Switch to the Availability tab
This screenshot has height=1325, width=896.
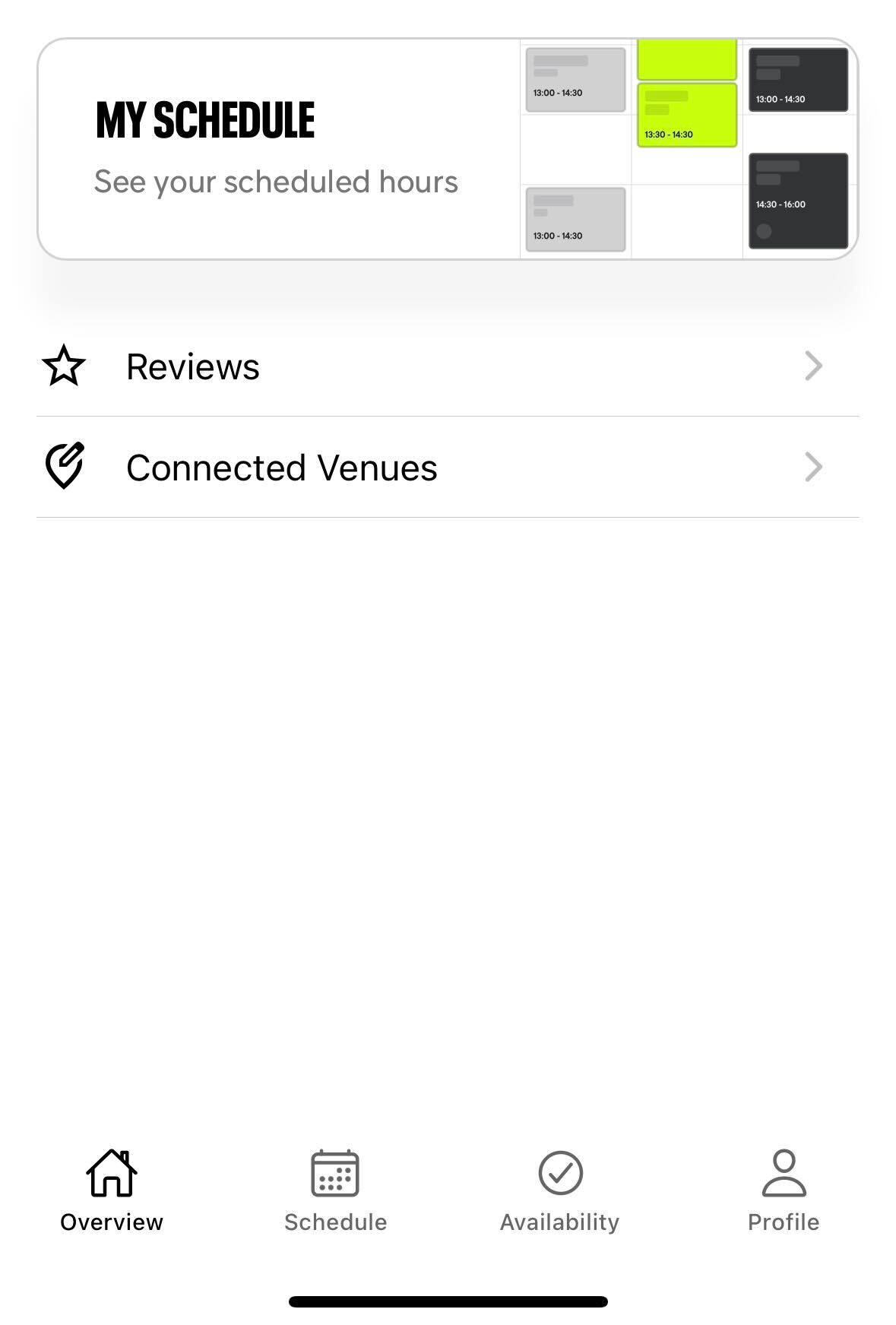tap(560, 1190)
